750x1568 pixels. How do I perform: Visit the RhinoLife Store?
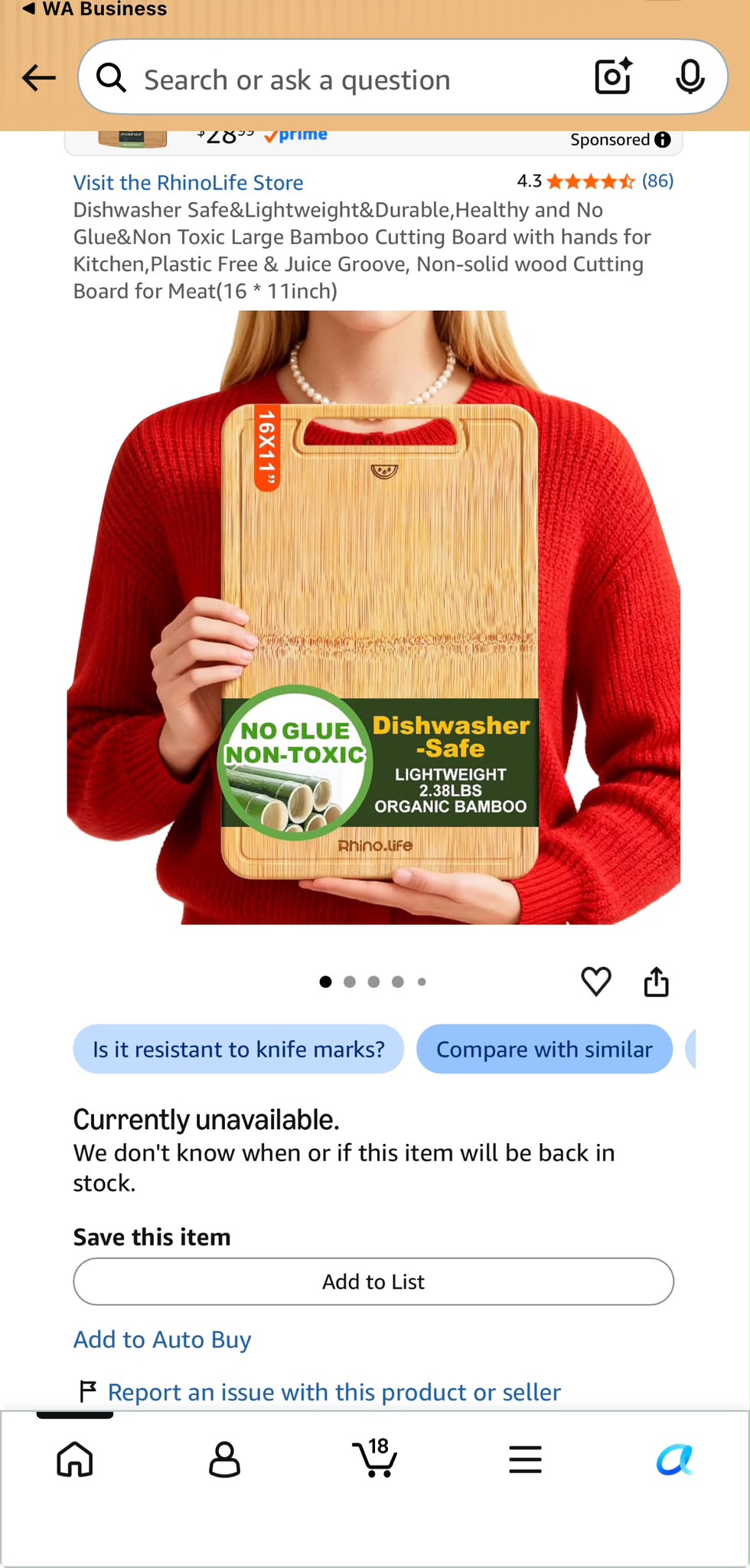coord(188,182)
